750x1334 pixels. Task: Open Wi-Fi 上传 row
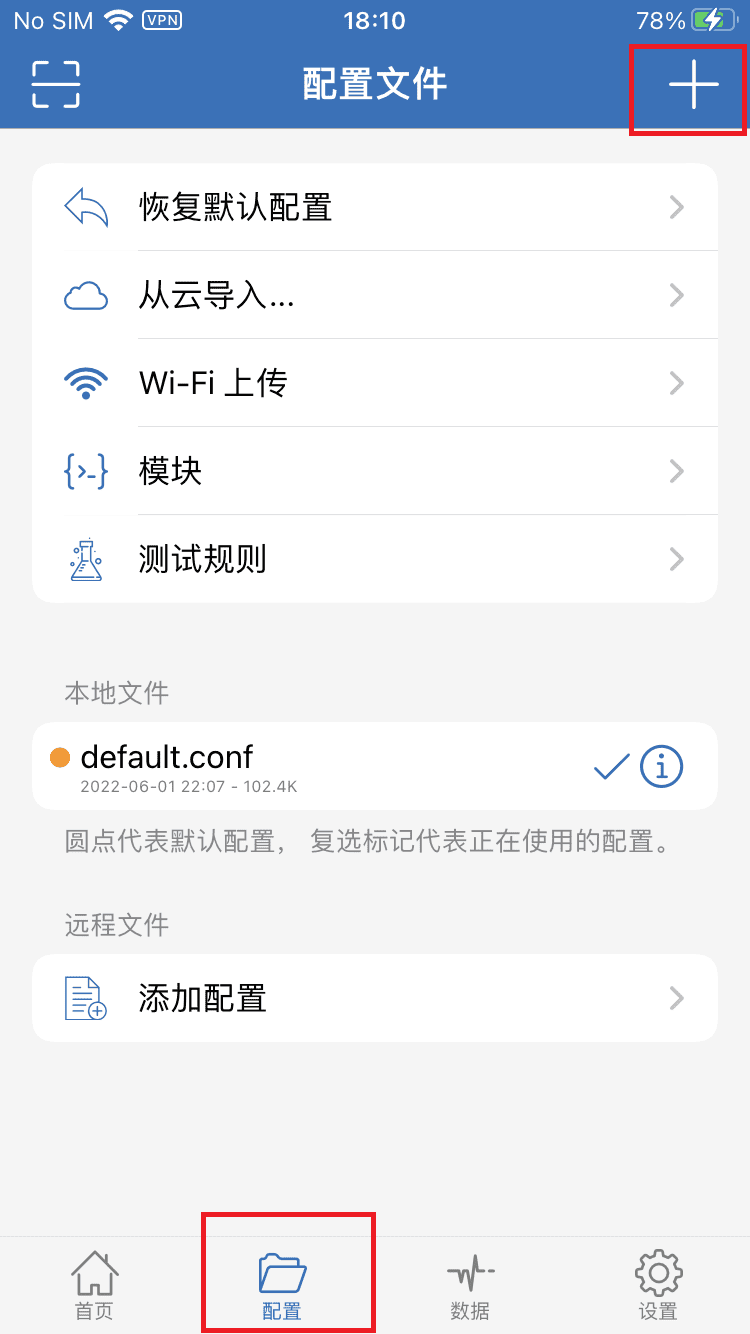[x=375, y=383]
